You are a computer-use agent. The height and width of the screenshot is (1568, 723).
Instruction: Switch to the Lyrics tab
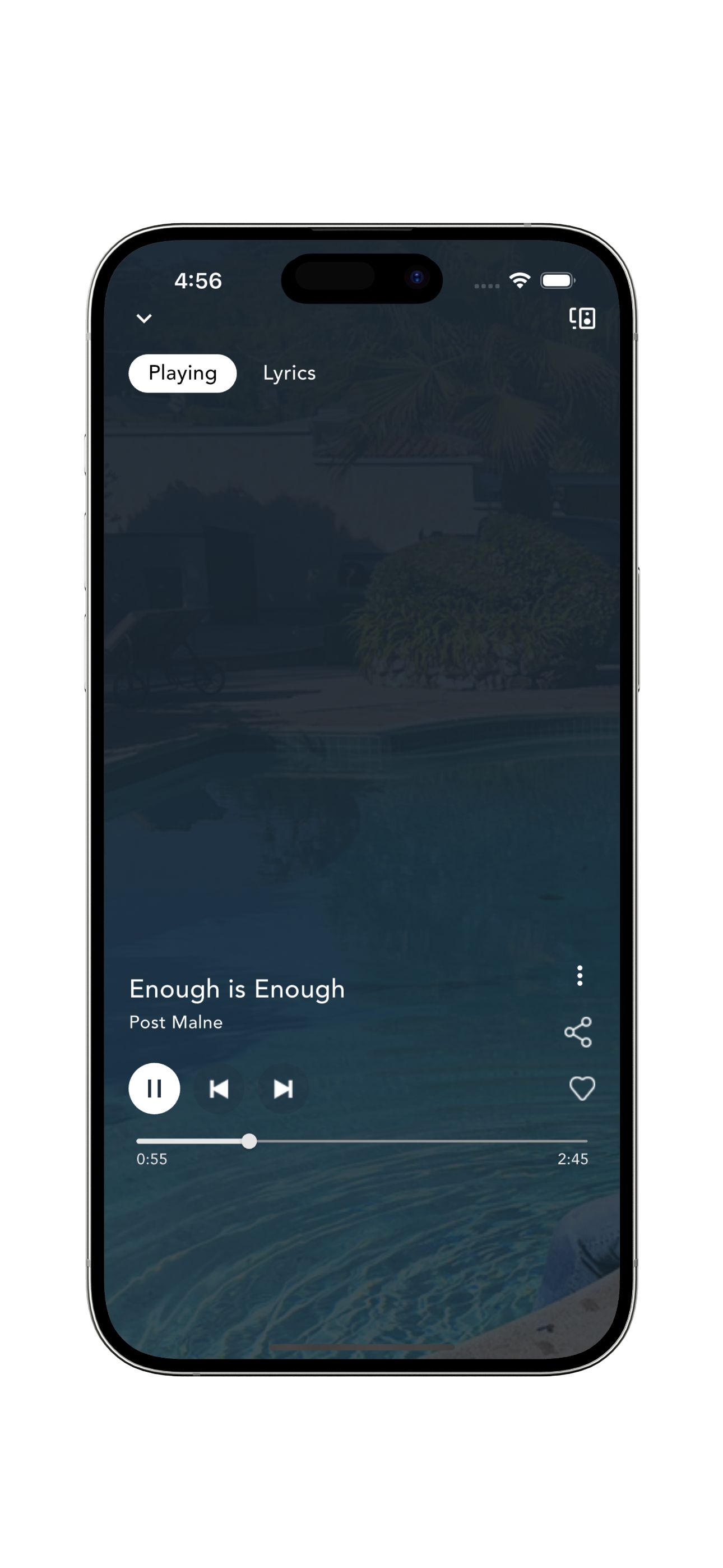289,373
